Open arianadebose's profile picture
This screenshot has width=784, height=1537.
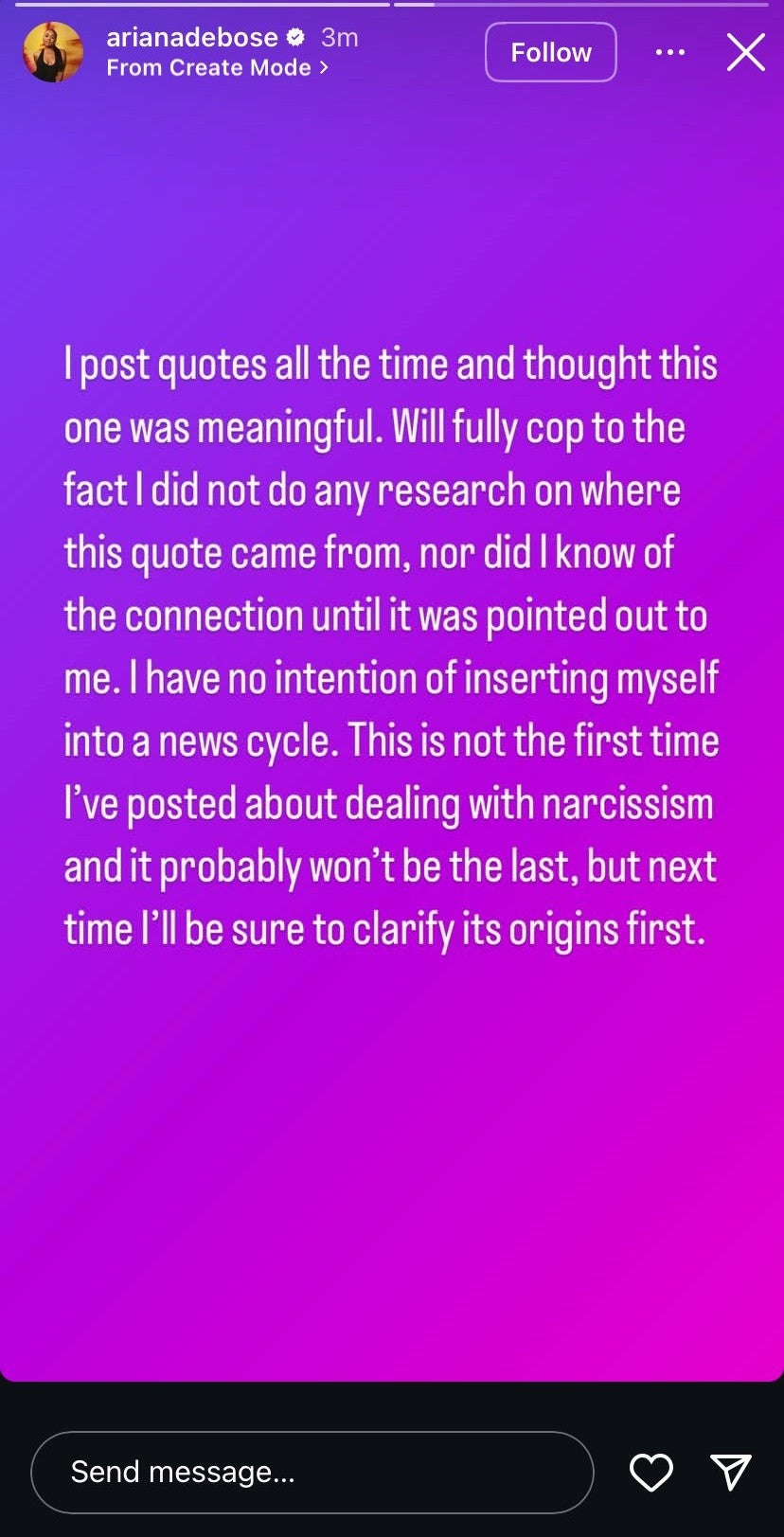coord(54,52)
